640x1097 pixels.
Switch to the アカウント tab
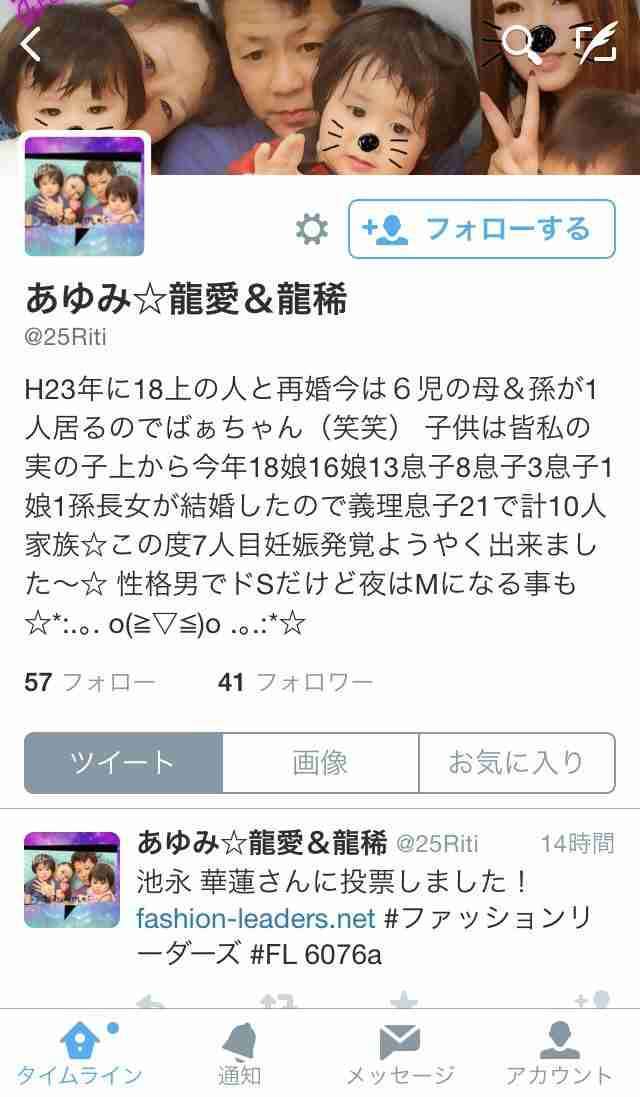[x=558, y=1055]
